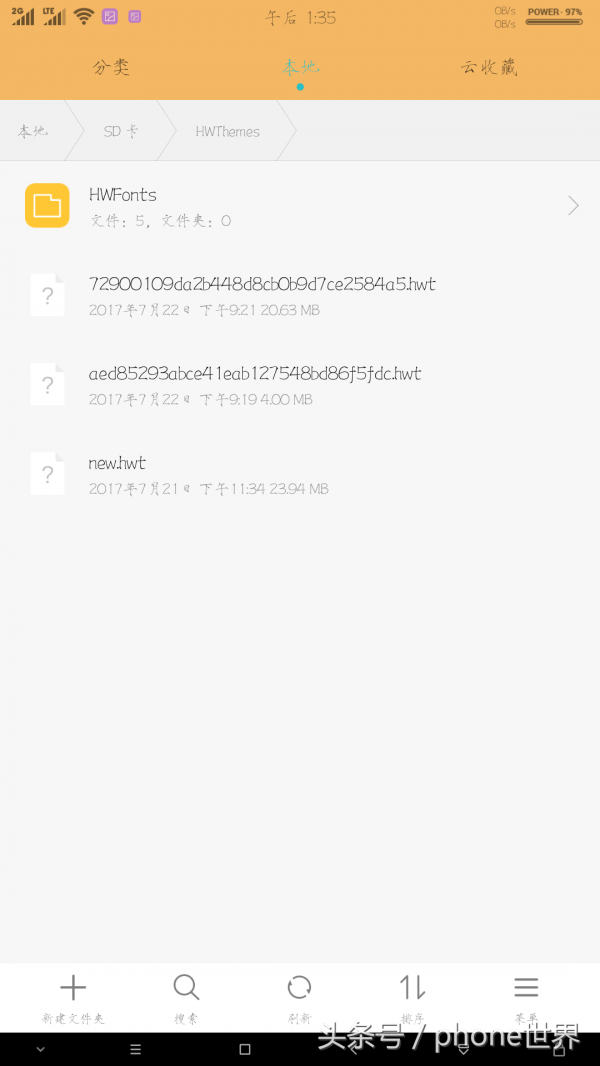Open the system menu key with three lines
Screen dimensions: 600x1066
(135, 1049)
